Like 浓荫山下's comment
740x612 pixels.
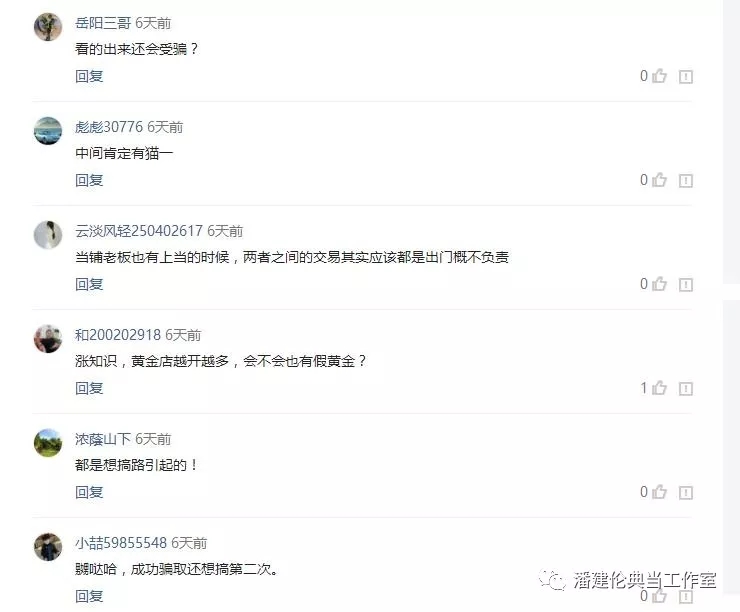pos(659,492)
